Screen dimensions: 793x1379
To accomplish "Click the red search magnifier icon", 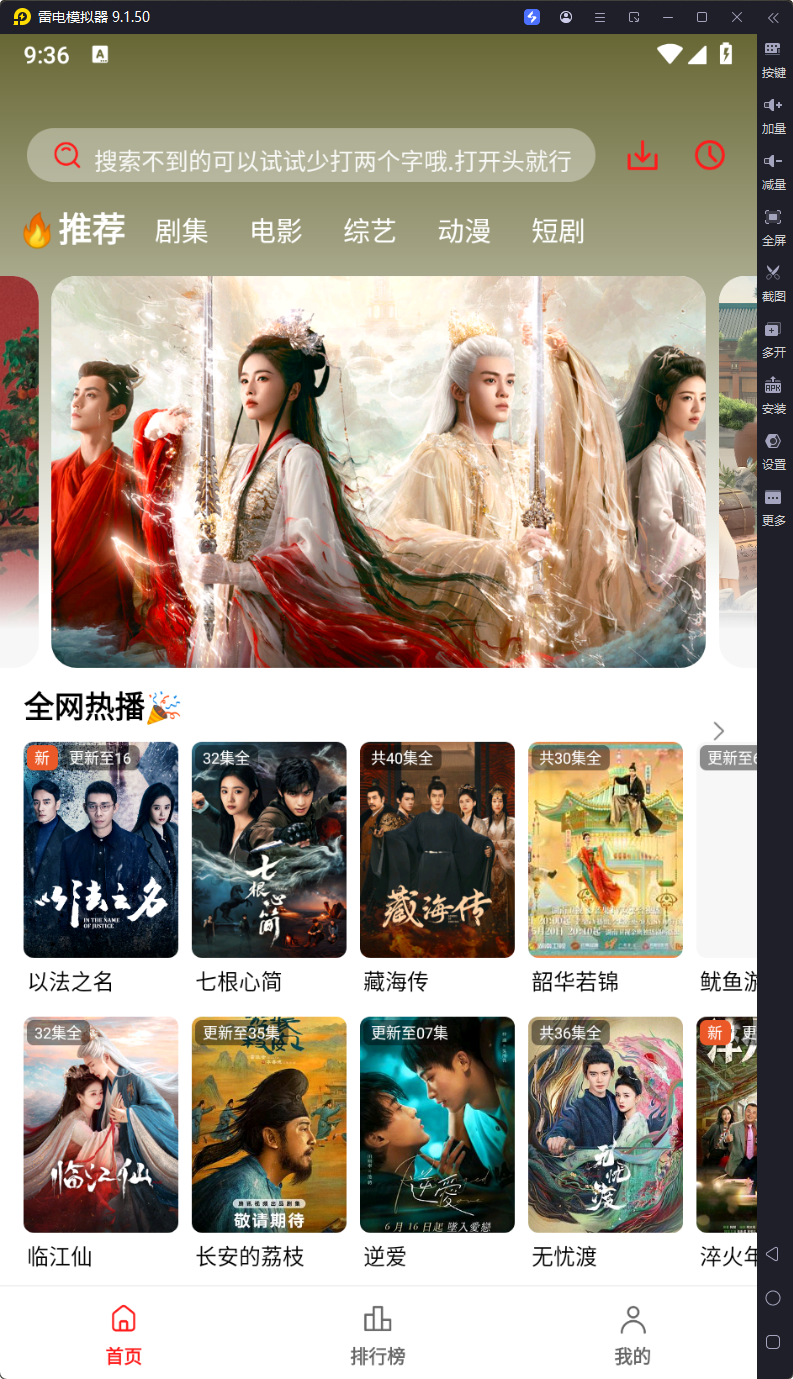I will pyautogui.click(x=66, y=155).
